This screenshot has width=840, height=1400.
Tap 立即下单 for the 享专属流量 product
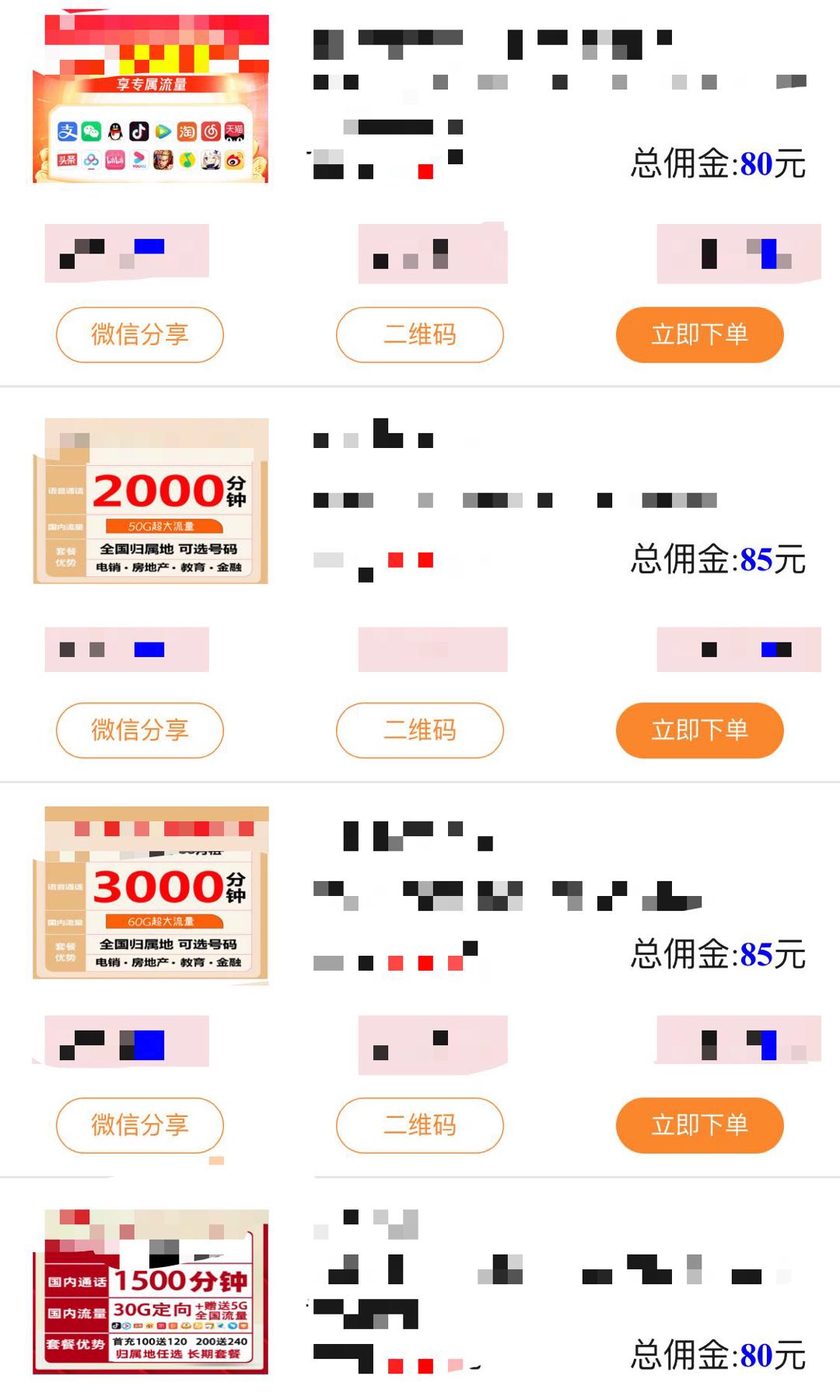(x=700, y=334)
